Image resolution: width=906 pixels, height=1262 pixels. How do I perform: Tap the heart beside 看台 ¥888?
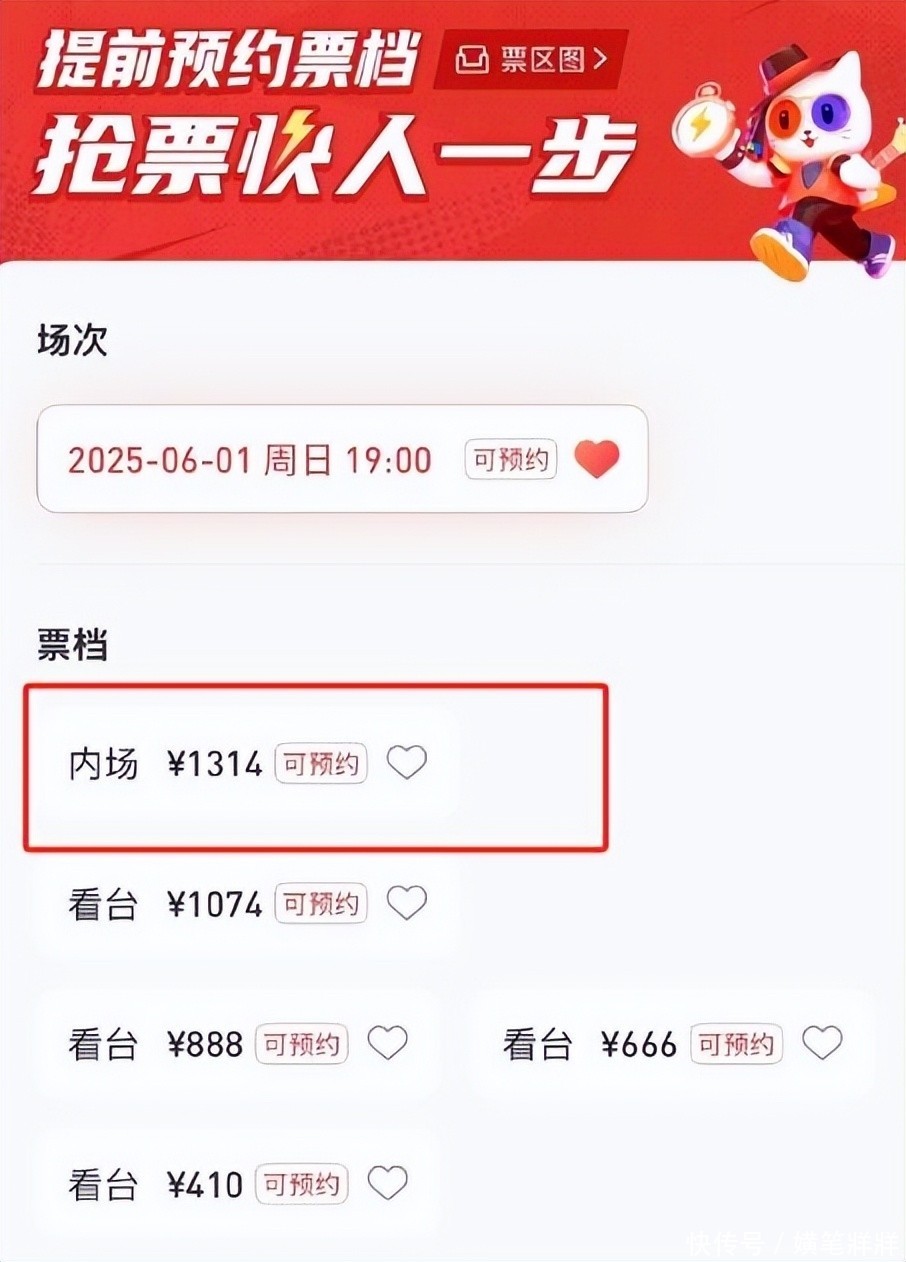tap(388, 1044)
